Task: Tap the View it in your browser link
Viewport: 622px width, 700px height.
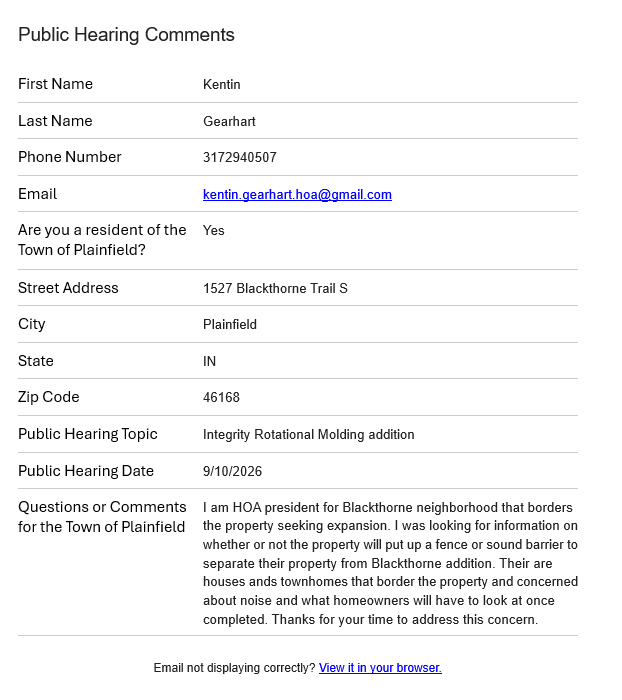Action: (x=380, y=668)
